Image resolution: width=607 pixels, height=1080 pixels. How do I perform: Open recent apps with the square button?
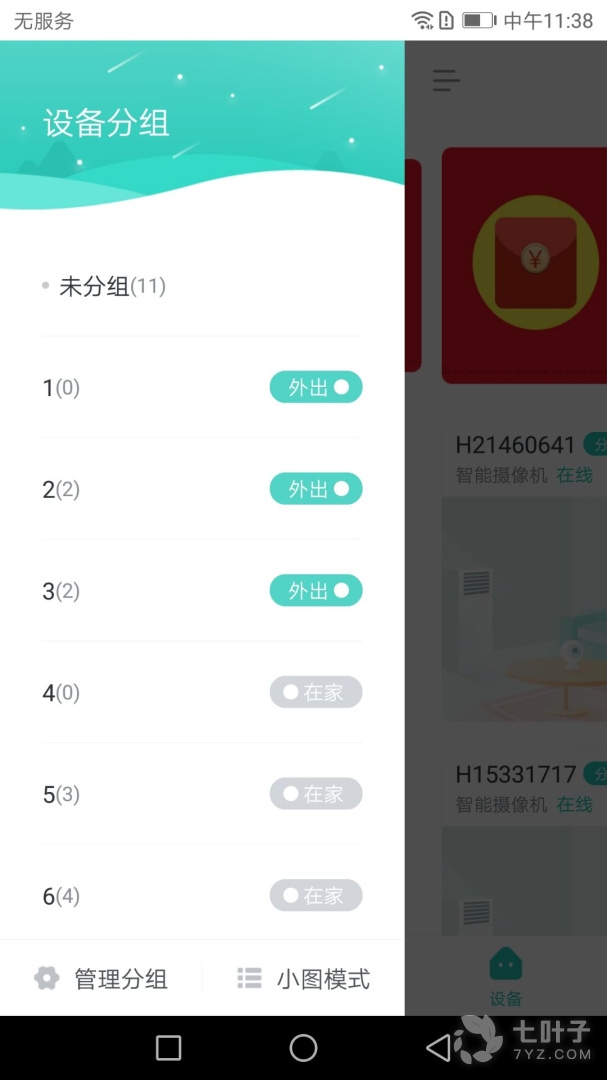tap(169, 1047)
